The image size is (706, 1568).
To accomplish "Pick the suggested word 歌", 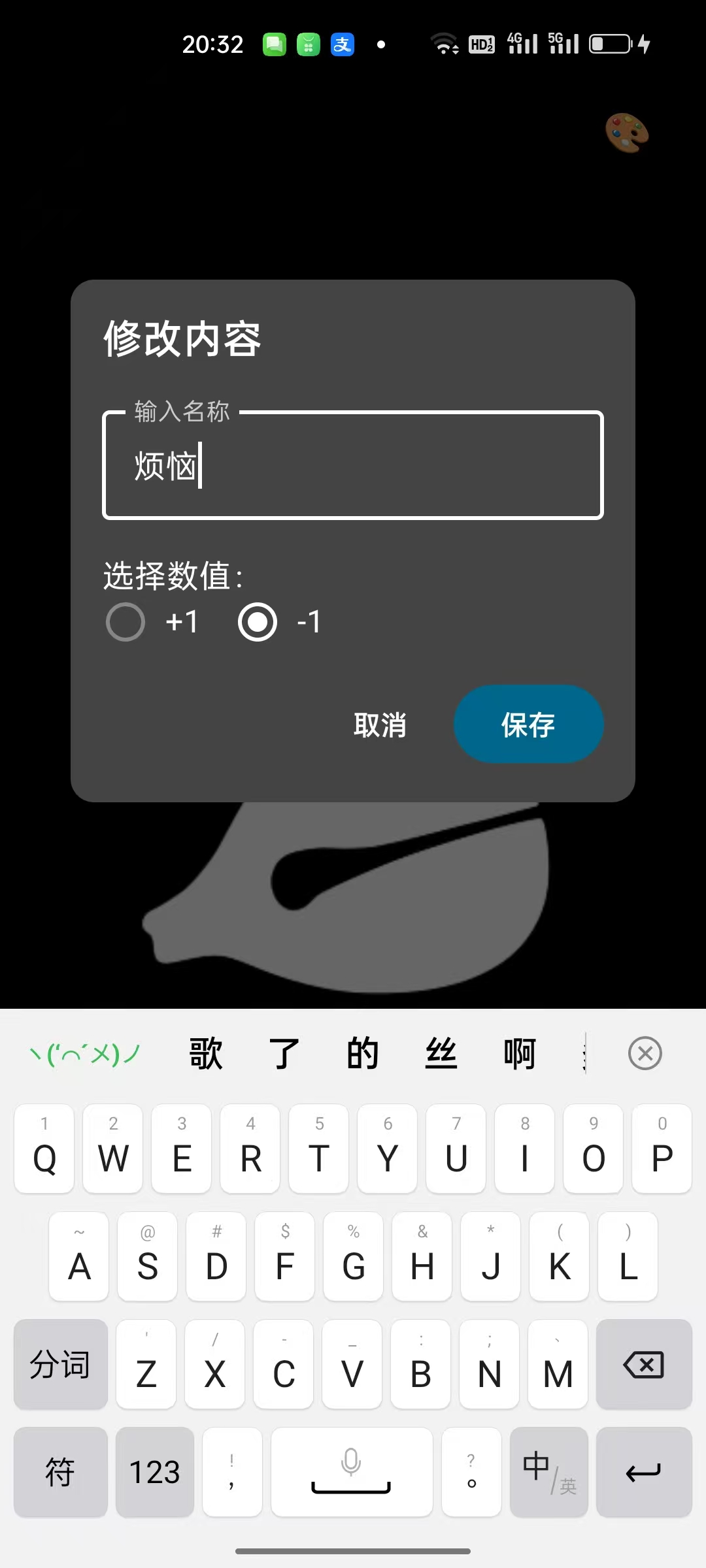I will point(206,1053).
